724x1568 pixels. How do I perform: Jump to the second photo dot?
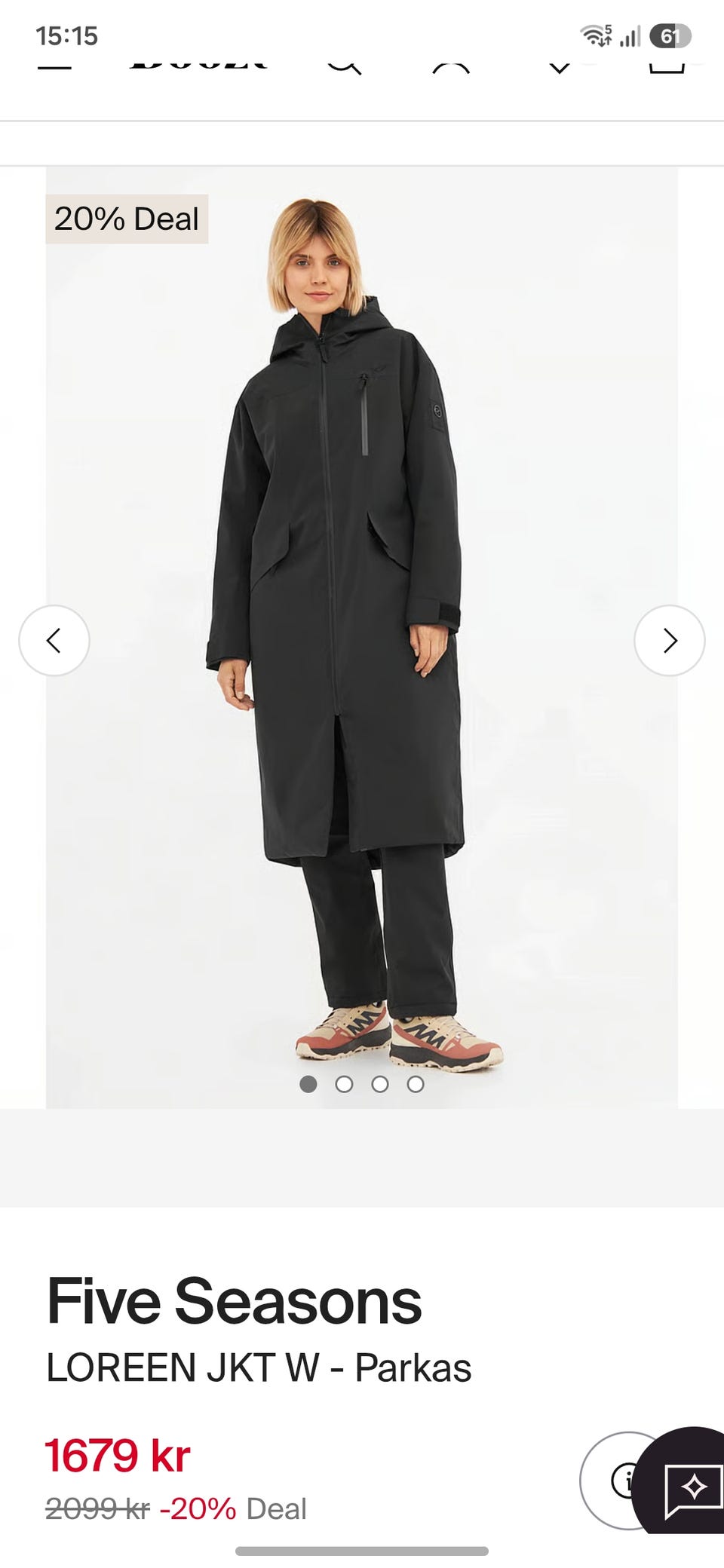(344, 1084)
